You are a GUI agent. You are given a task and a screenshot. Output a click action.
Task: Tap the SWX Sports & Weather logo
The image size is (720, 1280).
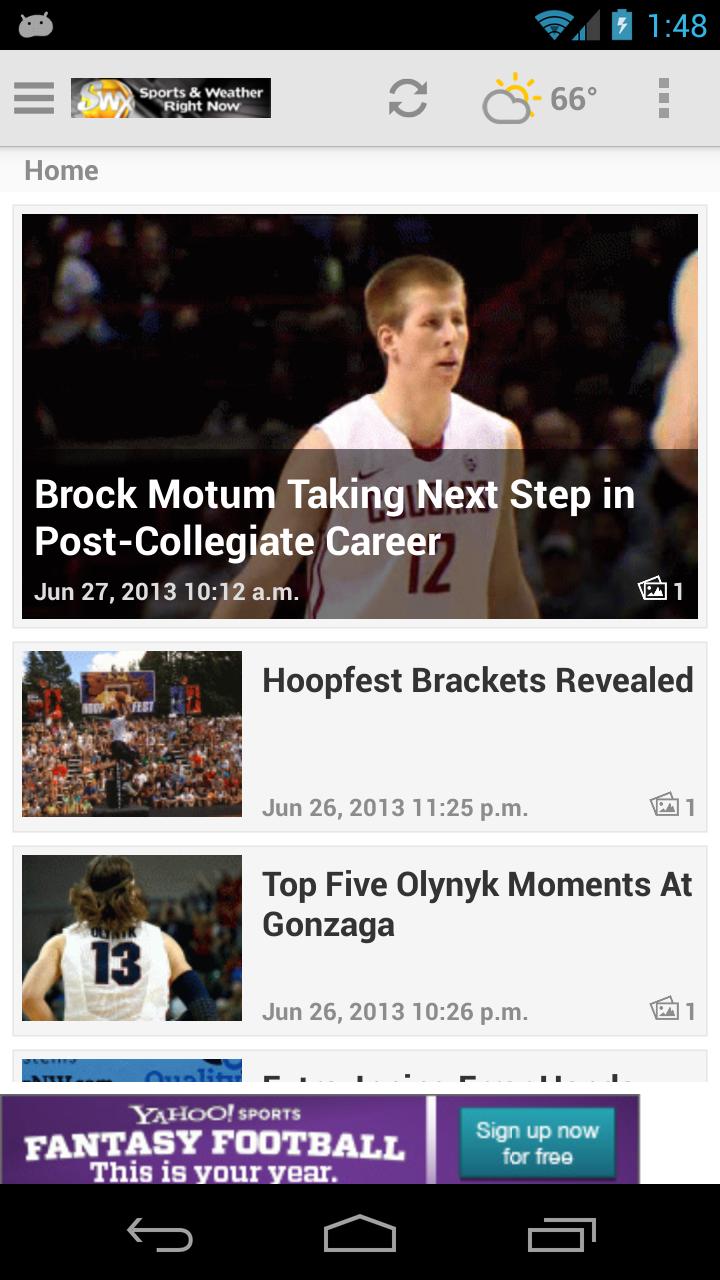[170, 97]
